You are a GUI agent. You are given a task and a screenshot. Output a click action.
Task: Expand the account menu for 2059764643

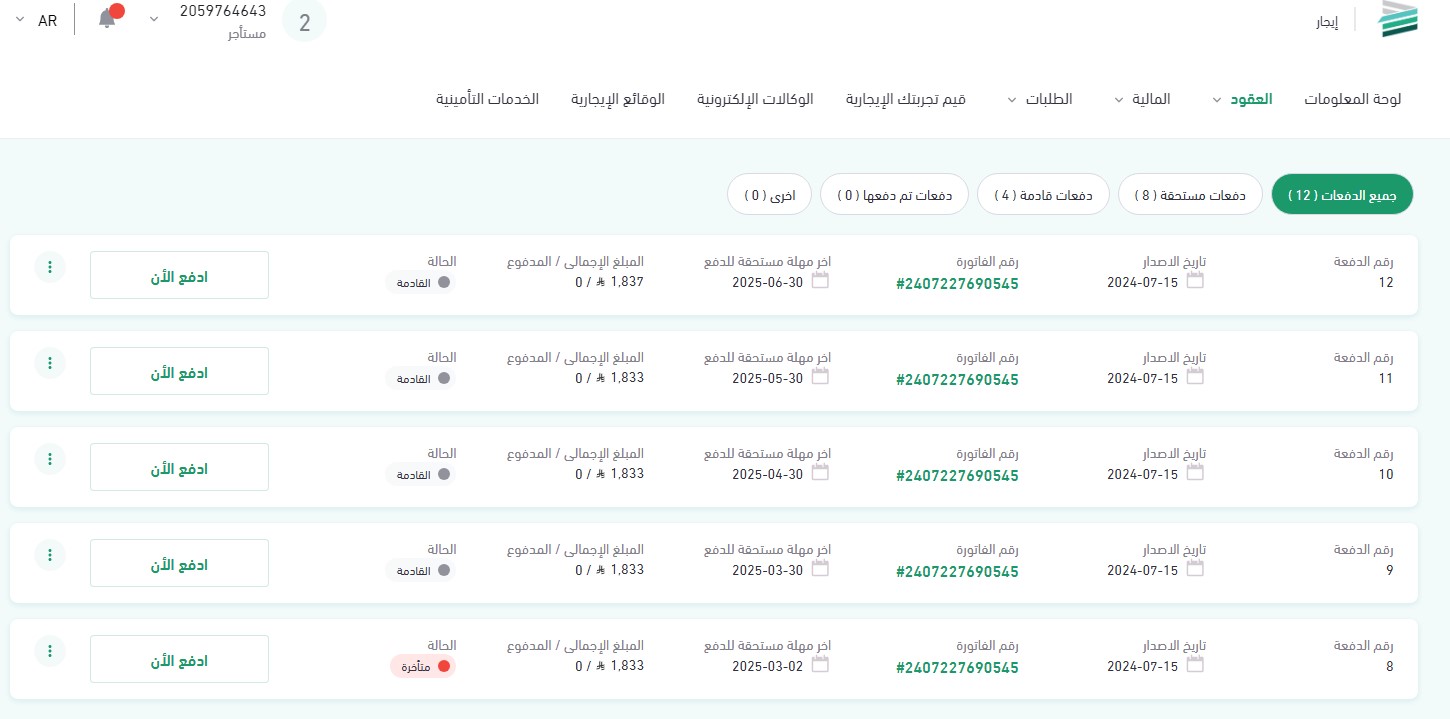click(154, 20)
